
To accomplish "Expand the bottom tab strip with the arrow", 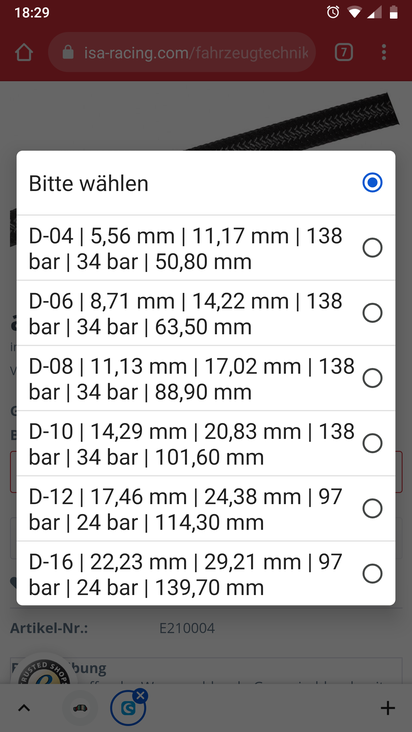I will 24,708.
